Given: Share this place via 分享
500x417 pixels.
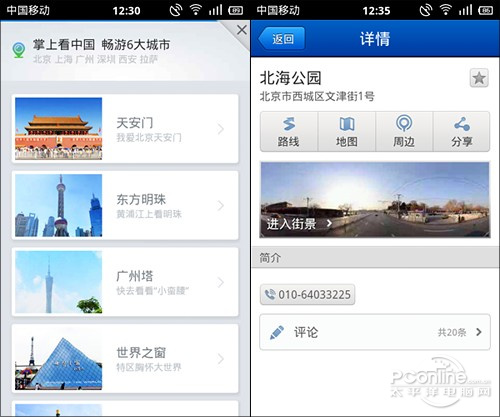Looking at the screenshot, I should [462, 132].
